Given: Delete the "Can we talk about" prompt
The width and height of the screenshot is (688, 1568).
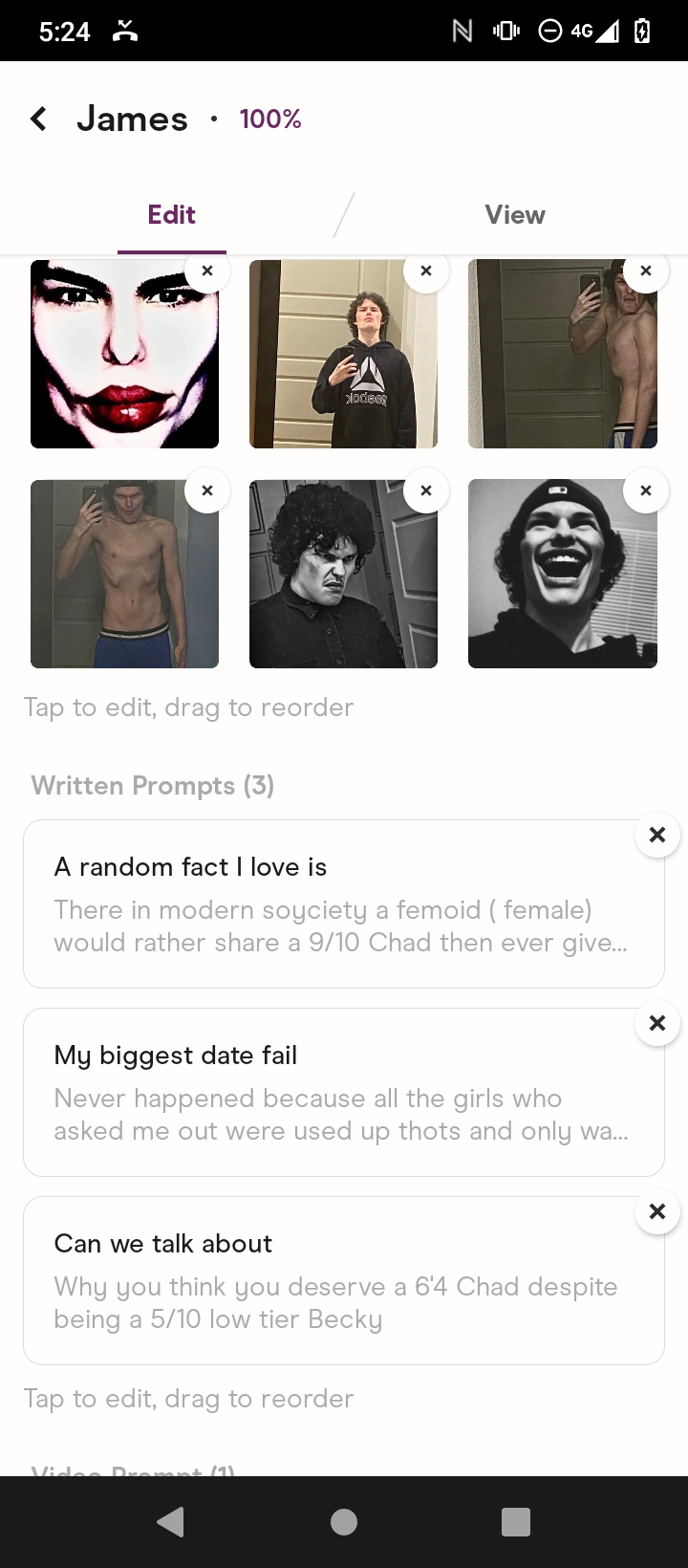Looking at the screenshot, I should point(657,1211).
